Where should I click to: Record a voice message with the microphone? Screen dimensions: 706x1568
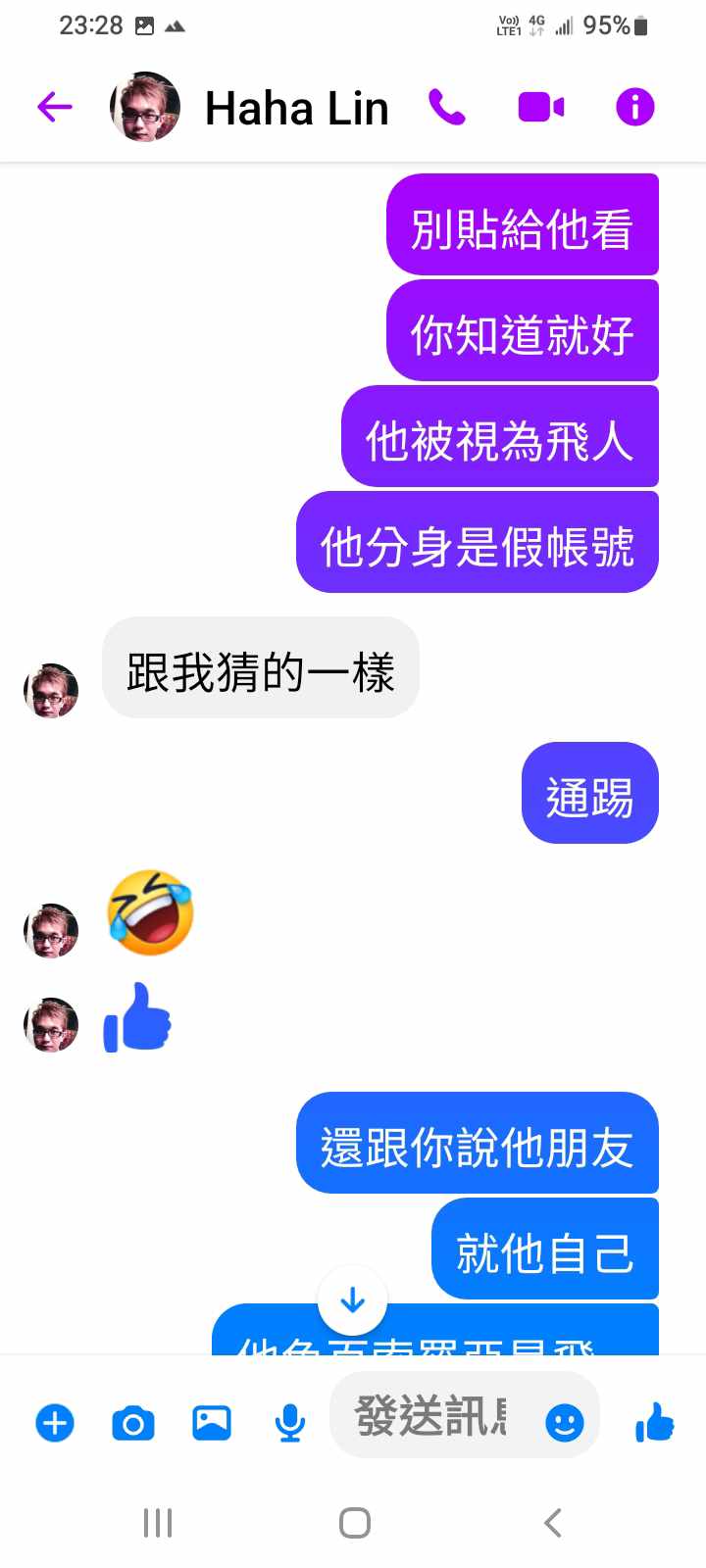click(289, 1423)
